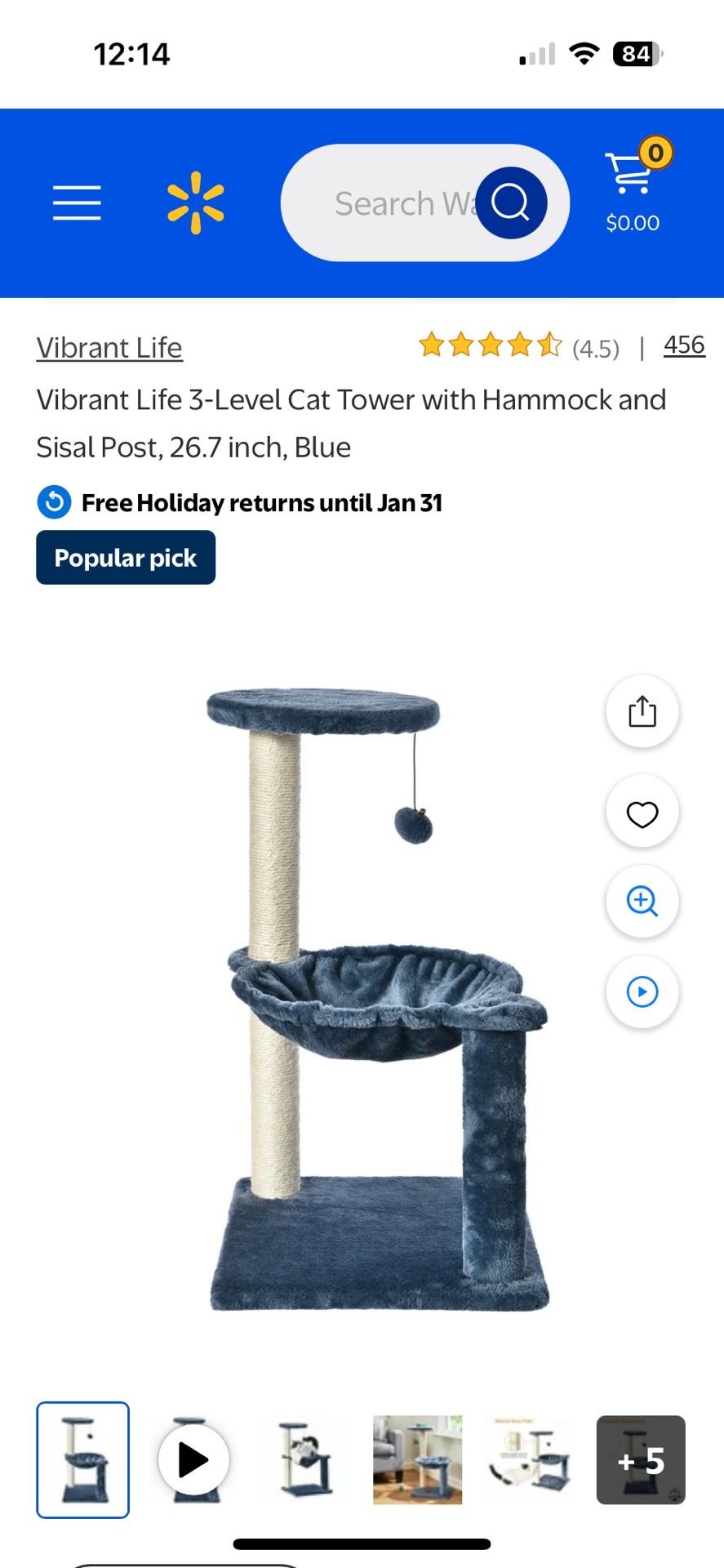Open the +5 additional images thumbnail
Screen dimensions: 724x1568
[642, 1459]
